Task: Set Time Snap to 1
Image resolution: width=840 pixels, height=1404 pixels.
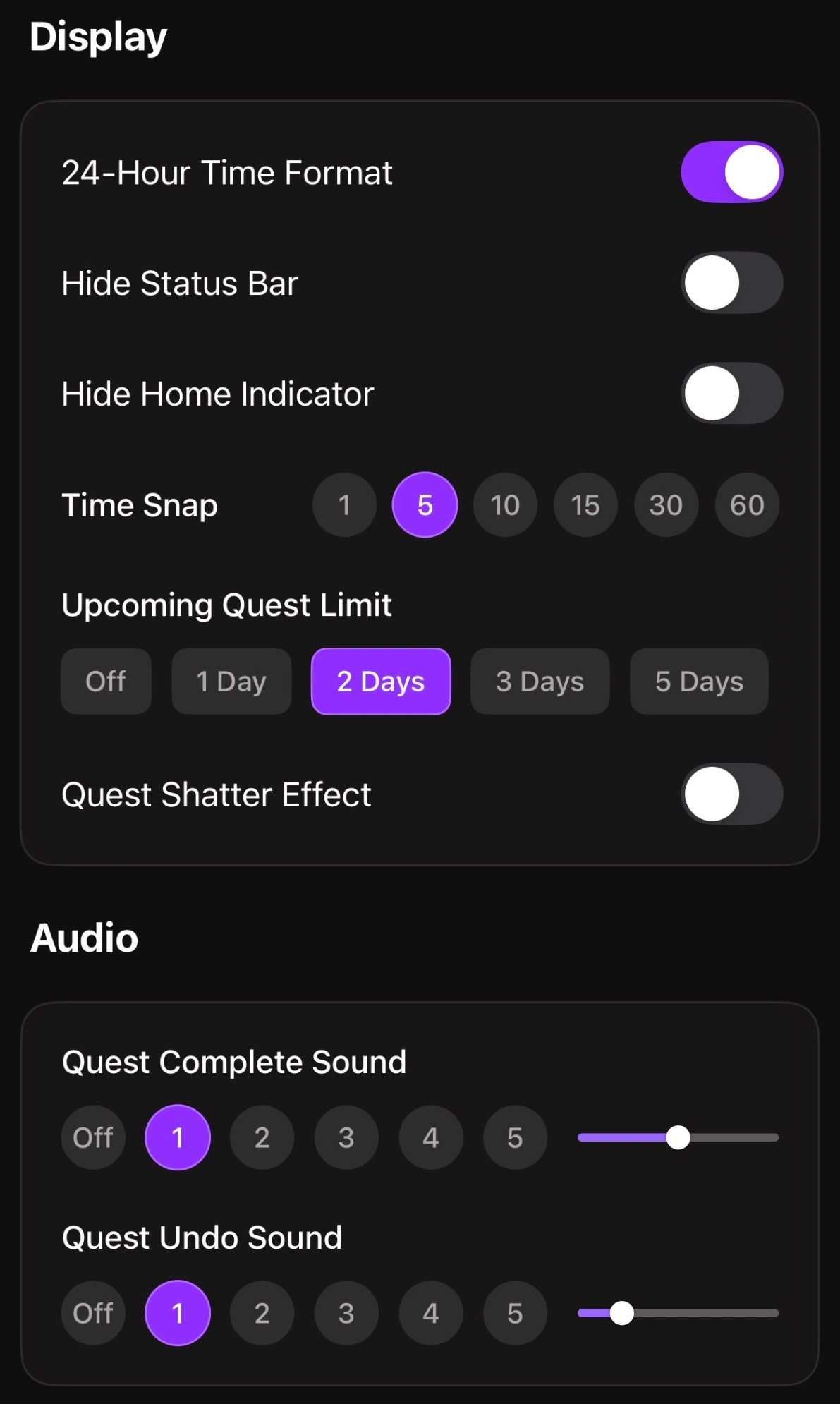Action: click(x=344, y=505)
